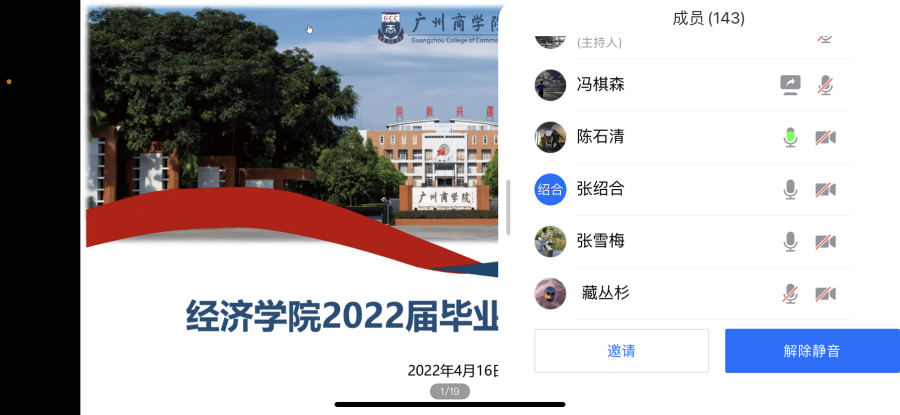Screen dimensions: 900x415
Task: Tap the 邀请 invite button
Action: tap(621, 351)
